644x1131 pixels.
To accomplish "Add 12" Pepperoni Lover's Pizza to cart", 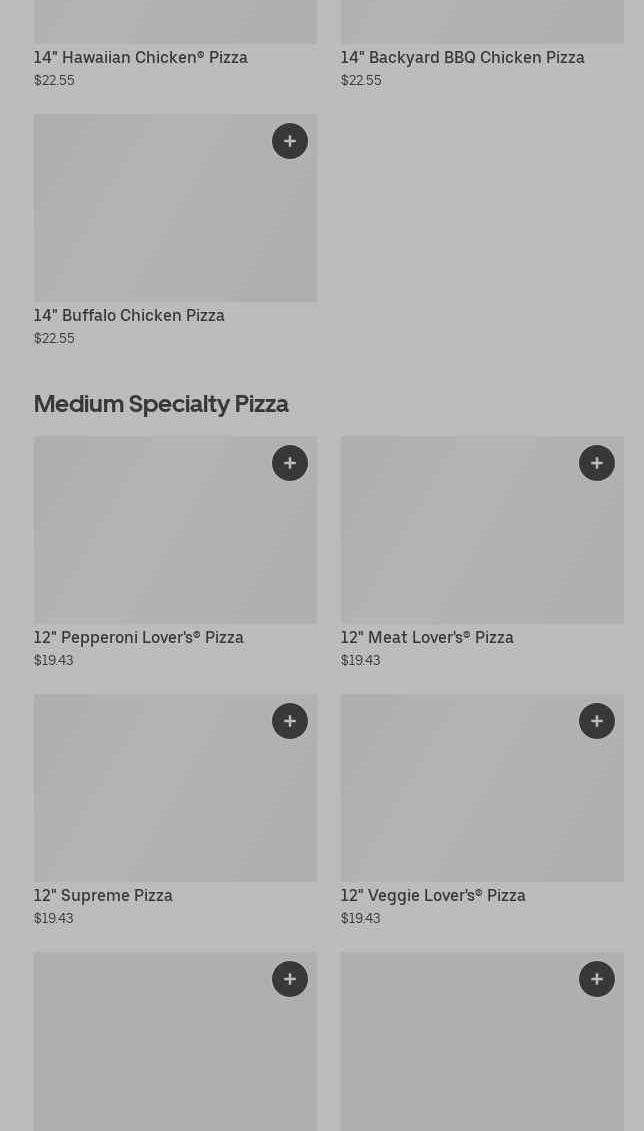I will (290, 463).
